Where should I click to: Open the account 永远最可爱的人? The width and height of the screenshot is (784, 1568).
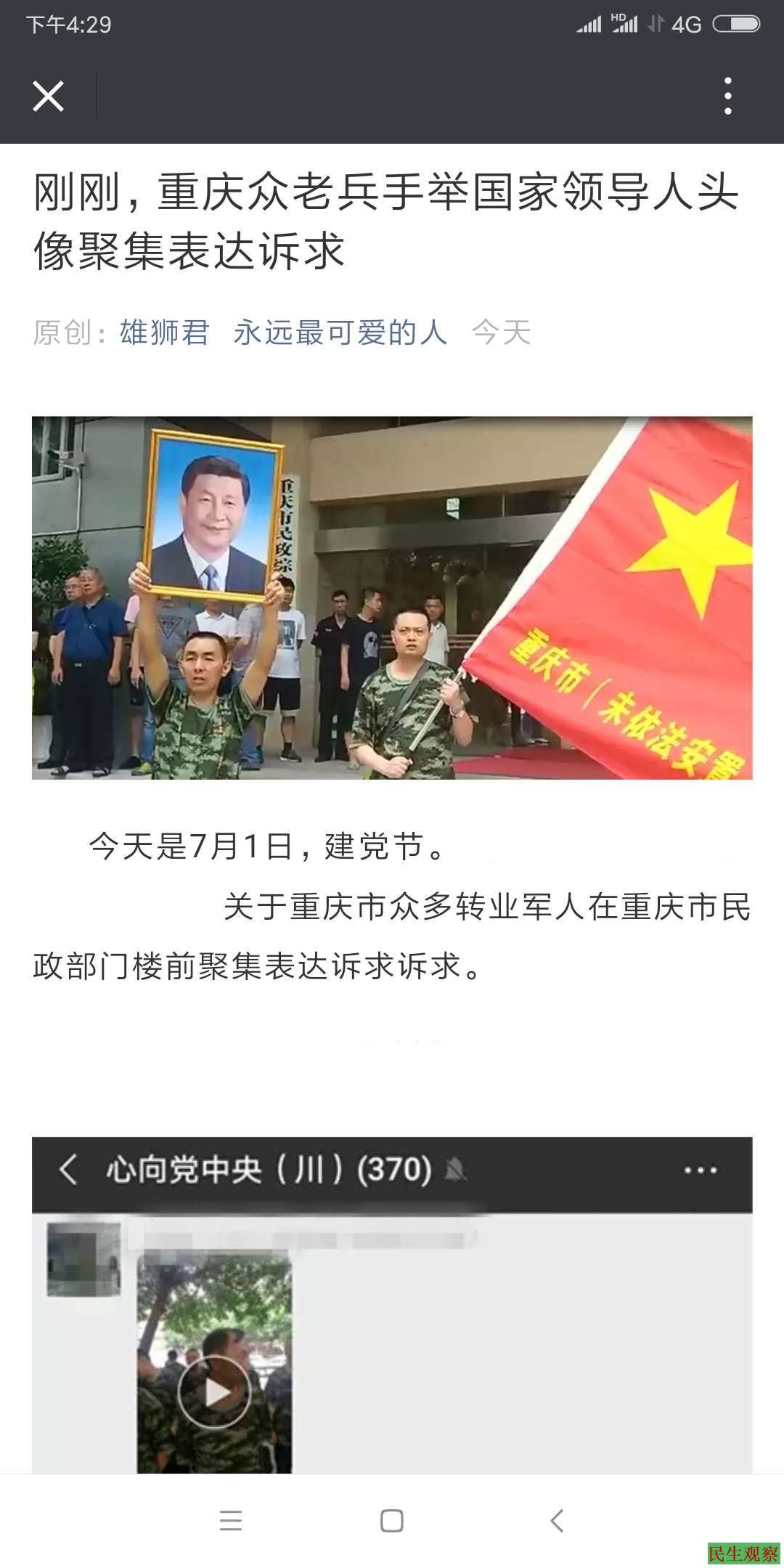coord(340,333)
